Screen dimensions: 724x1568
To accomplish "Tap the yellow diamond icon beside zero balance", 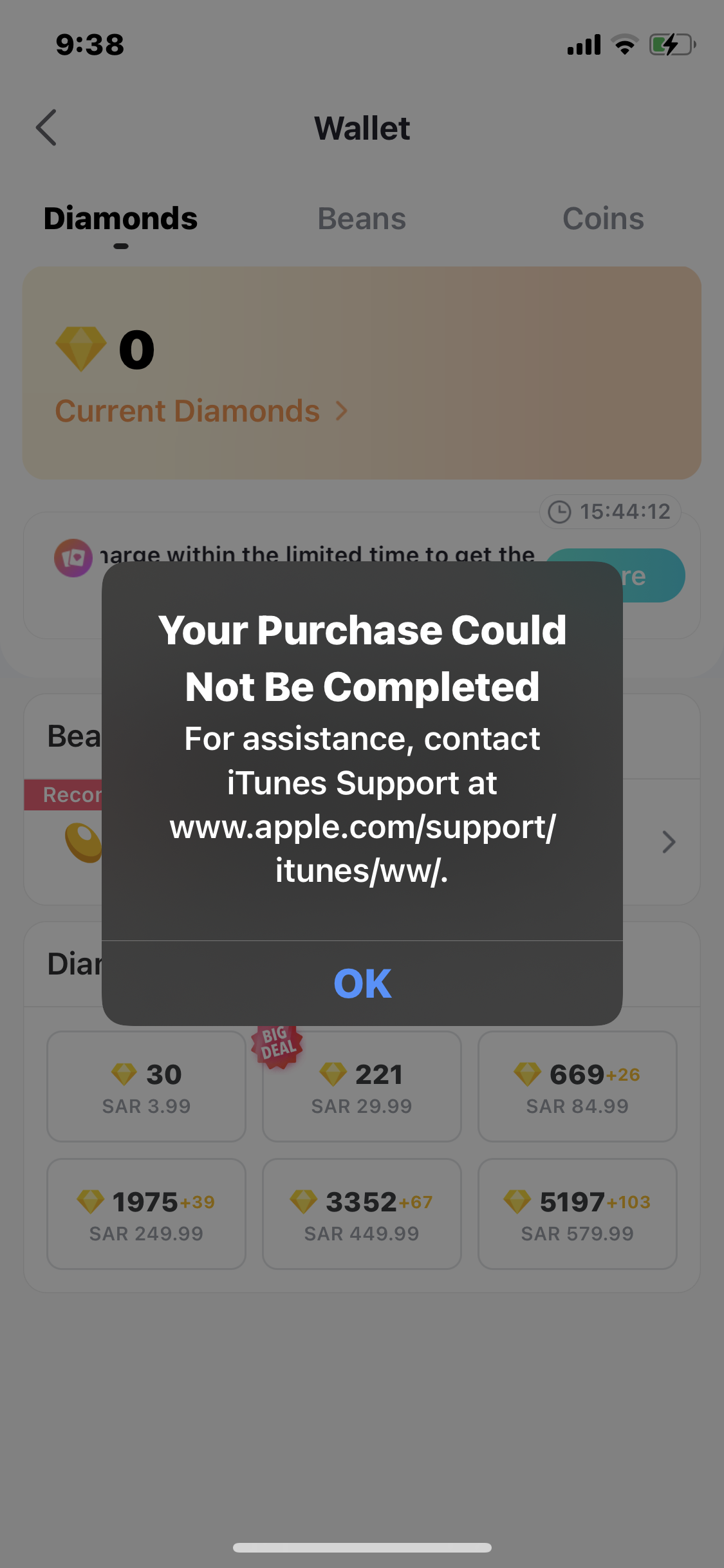I will click(81, 348).
